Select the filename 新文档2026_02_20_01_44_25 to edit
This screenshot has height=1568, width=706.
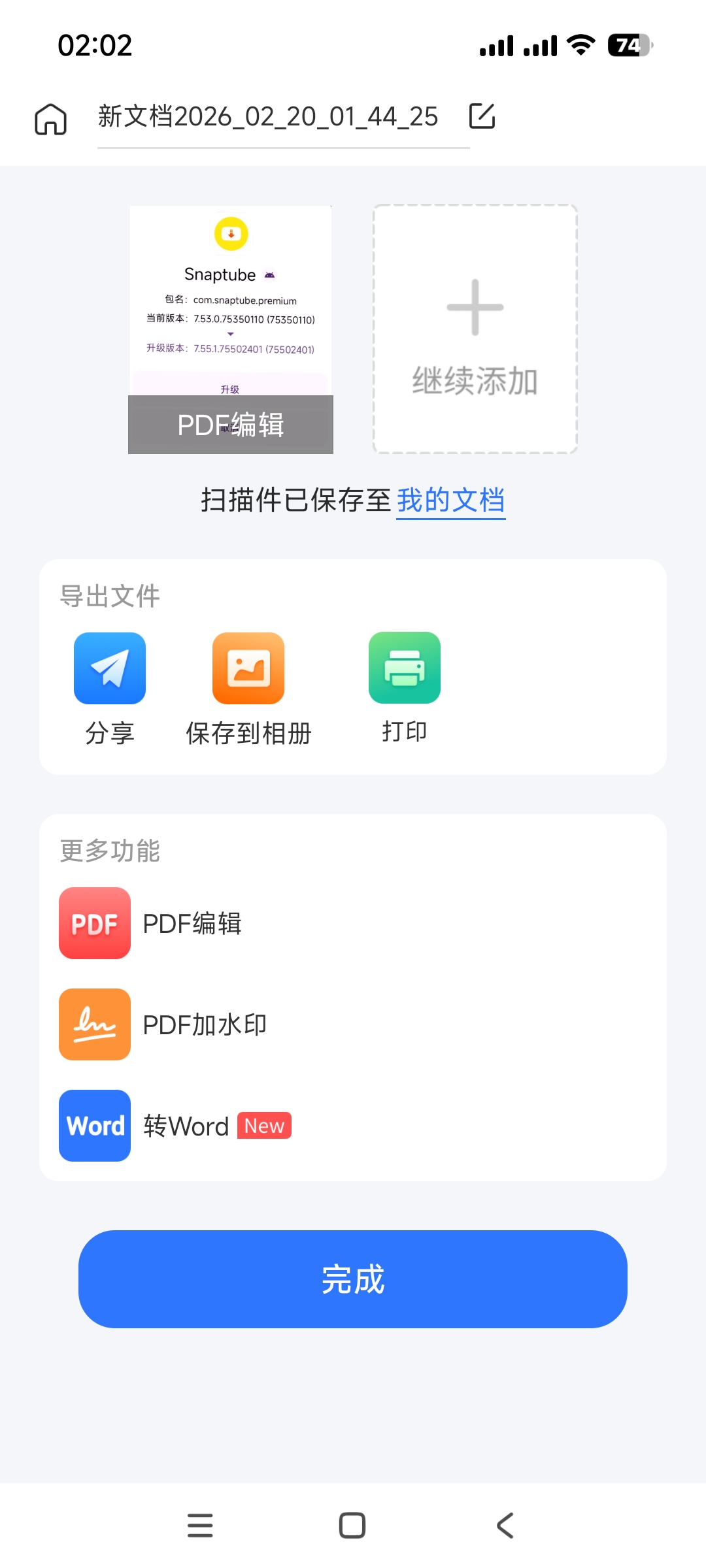tap(267, 118)
